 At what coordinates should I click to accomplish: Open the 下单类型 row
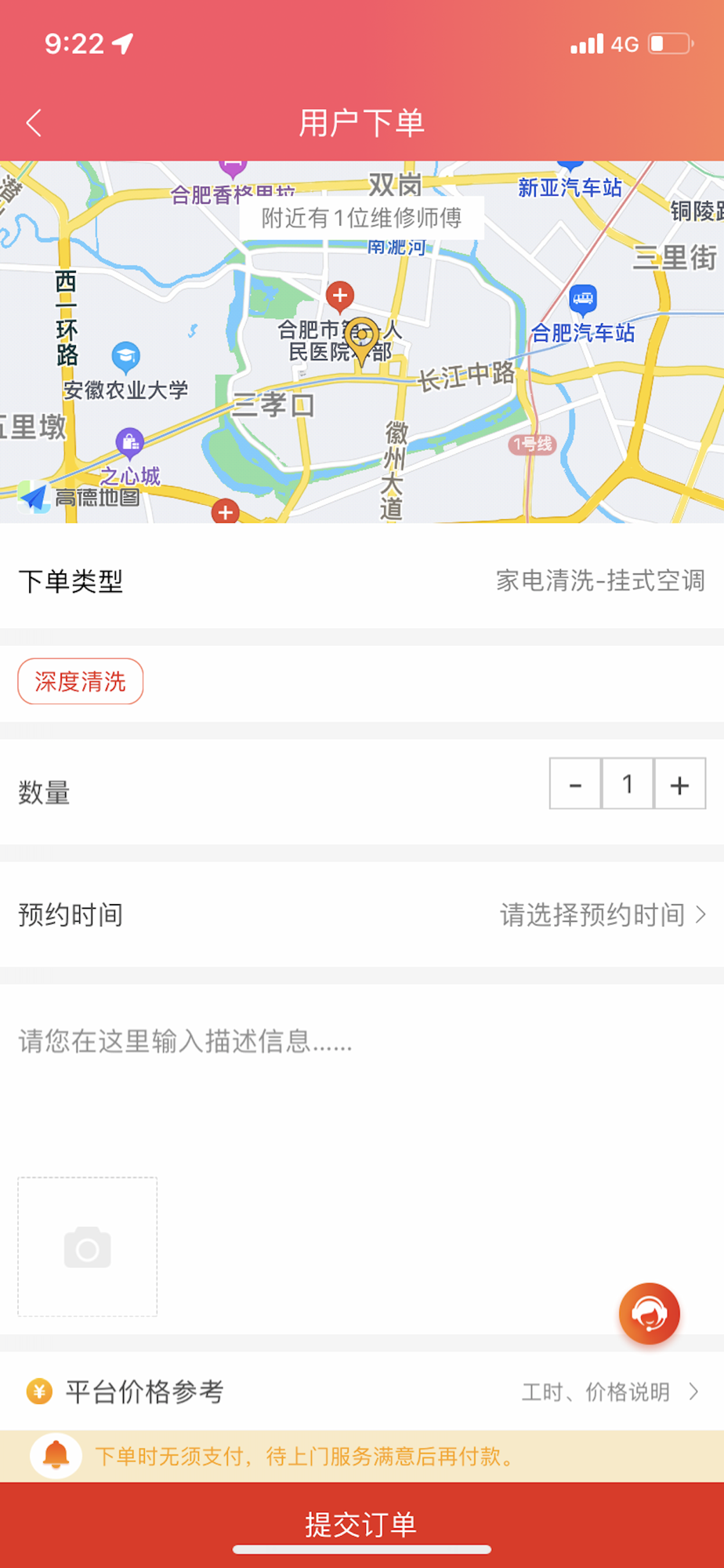[x=362, y=581]
